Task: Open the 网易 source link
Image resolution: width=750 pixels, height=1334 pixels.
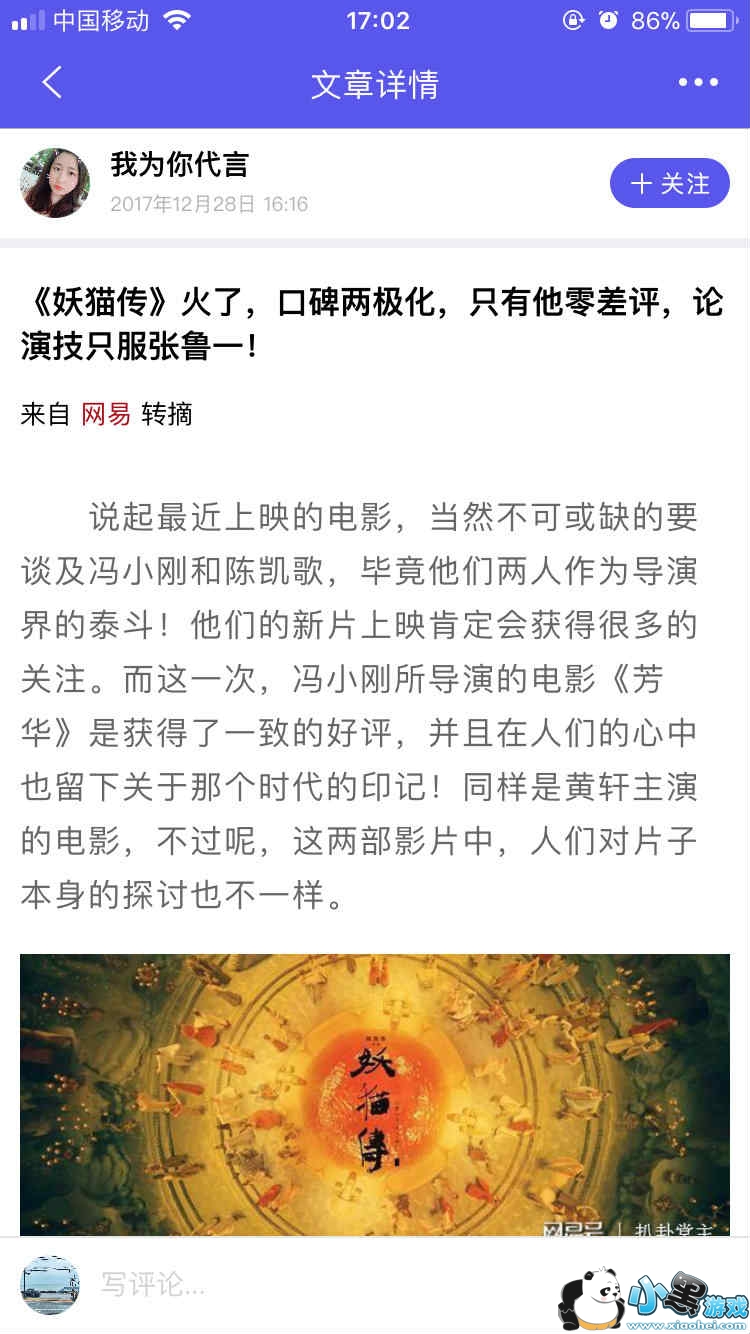Action: pyautogui.click(x=106, y=414)
